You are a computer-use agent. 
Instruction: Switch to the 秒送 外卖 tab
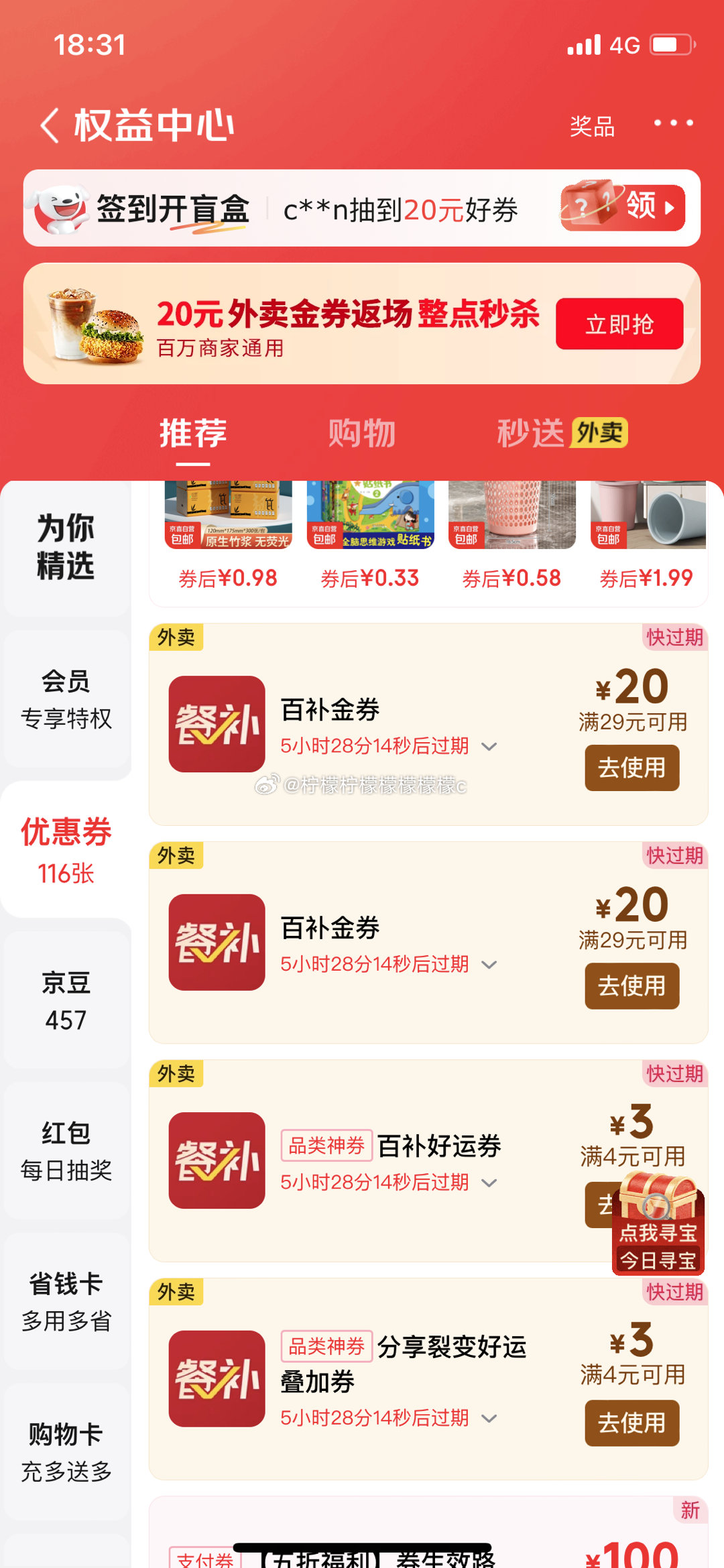[x=562, y=433]
